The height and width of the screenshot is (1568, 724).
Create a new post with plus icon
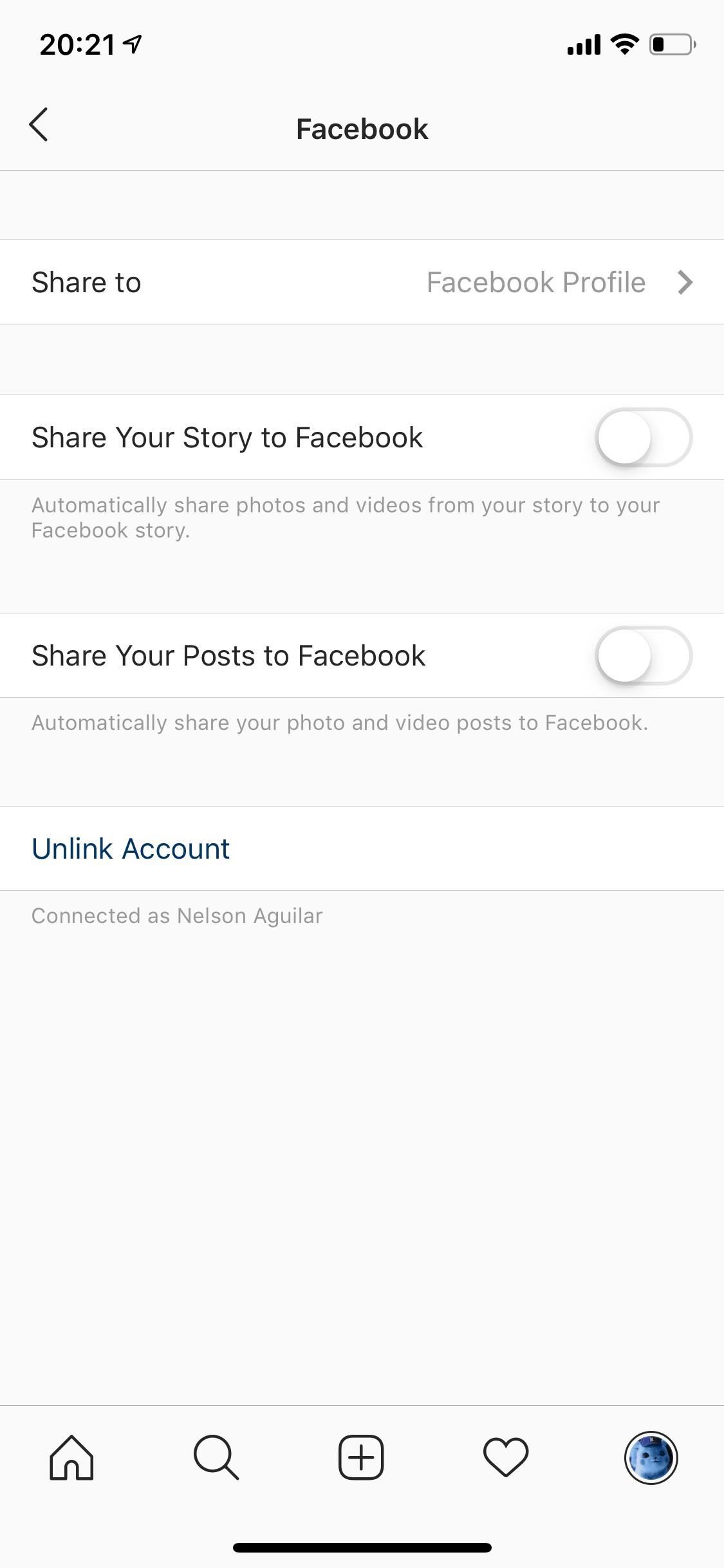[x=361, y=1458]
